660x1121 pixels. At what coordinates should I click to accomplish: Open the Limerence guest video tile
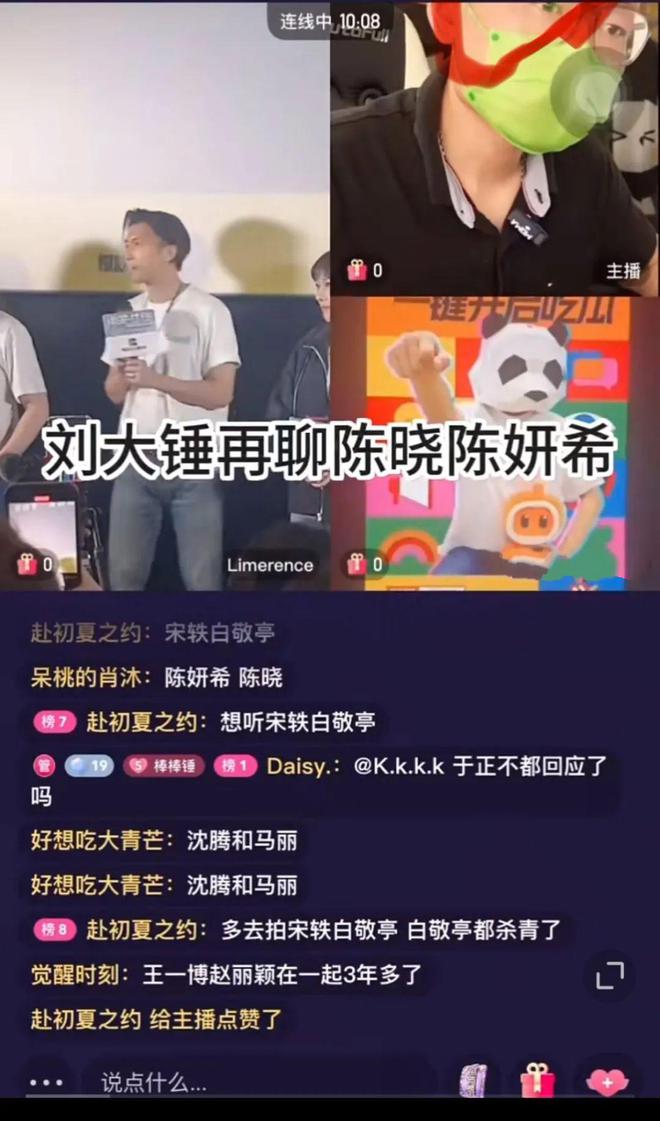click(x=165, y=330)
